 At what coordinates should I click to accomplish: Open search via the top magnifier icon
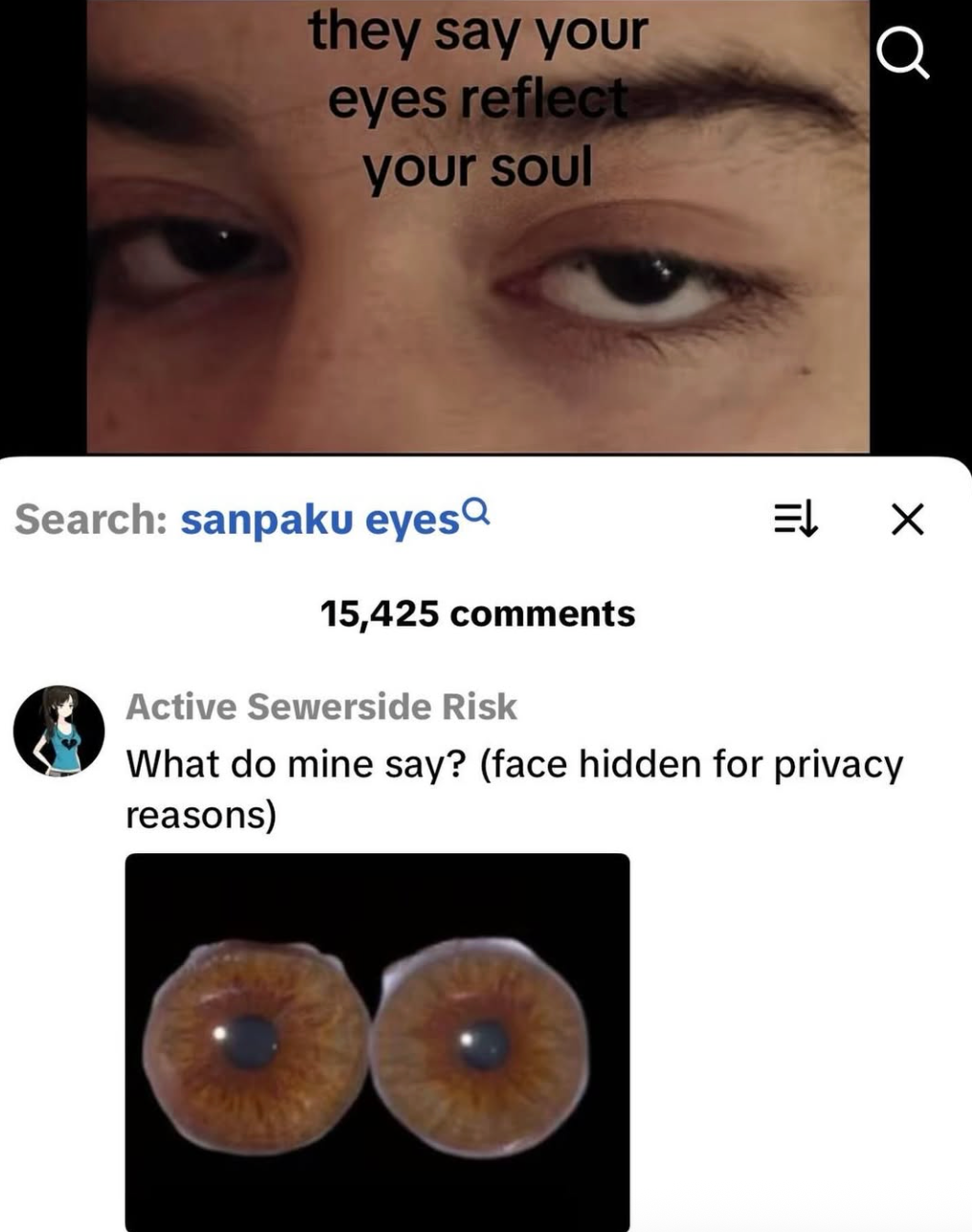click(x=902, y=55)
